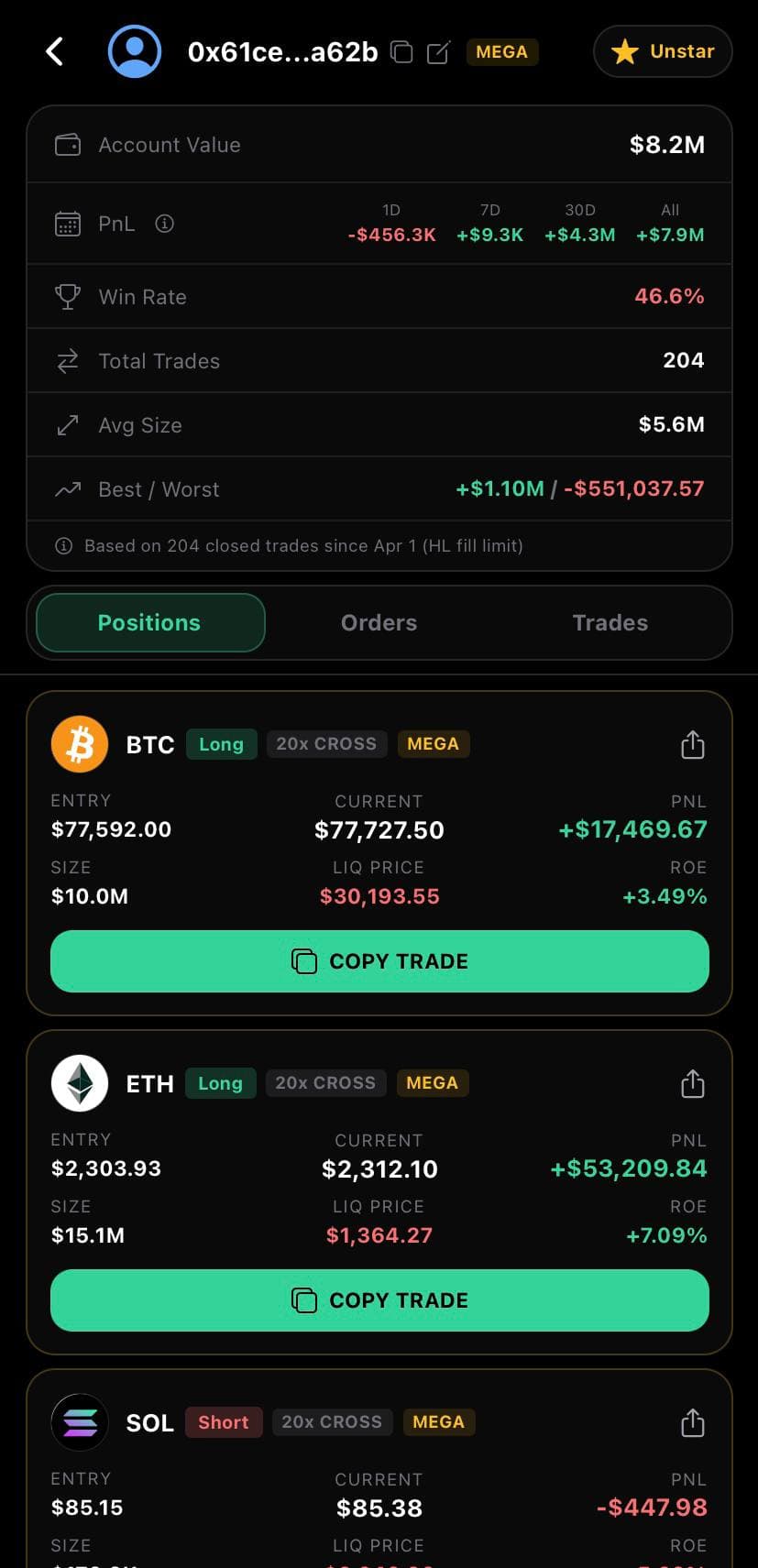Image resolution: width=758 pixels, height=1568 pixels.
Task: Share the SOL position
Action: 692,1422
